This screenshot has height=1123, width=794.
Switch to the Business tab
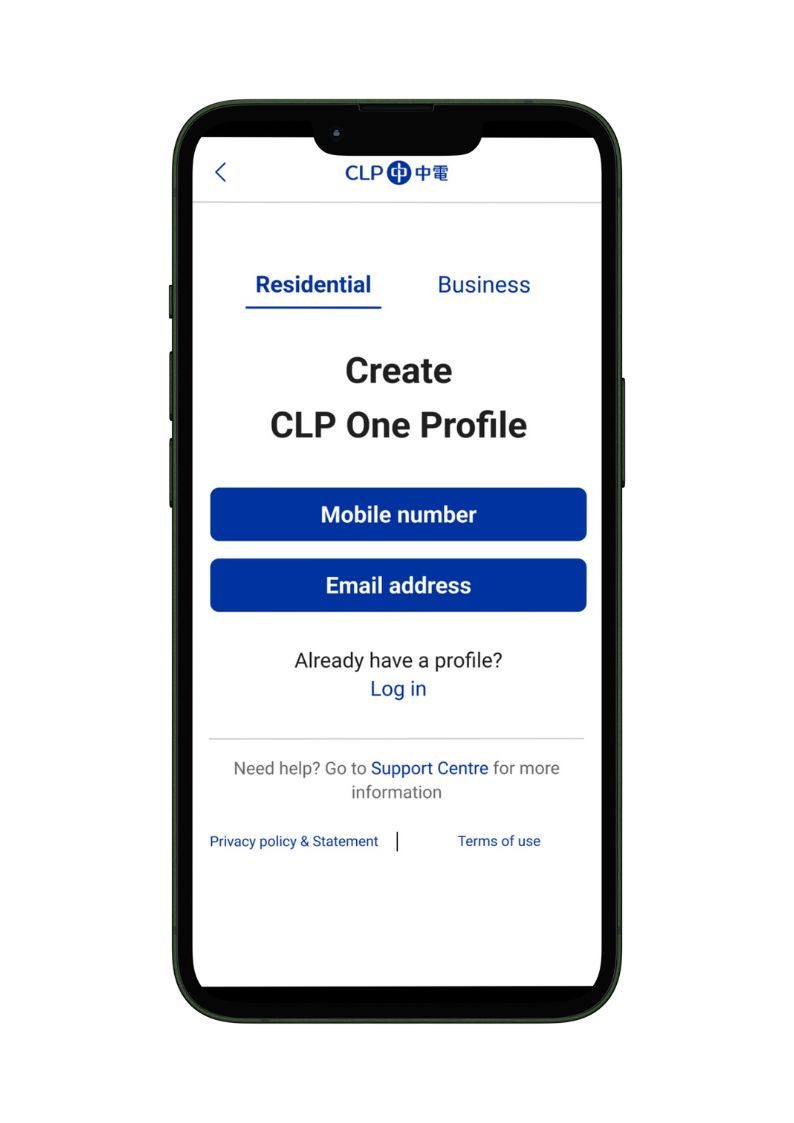484,285
